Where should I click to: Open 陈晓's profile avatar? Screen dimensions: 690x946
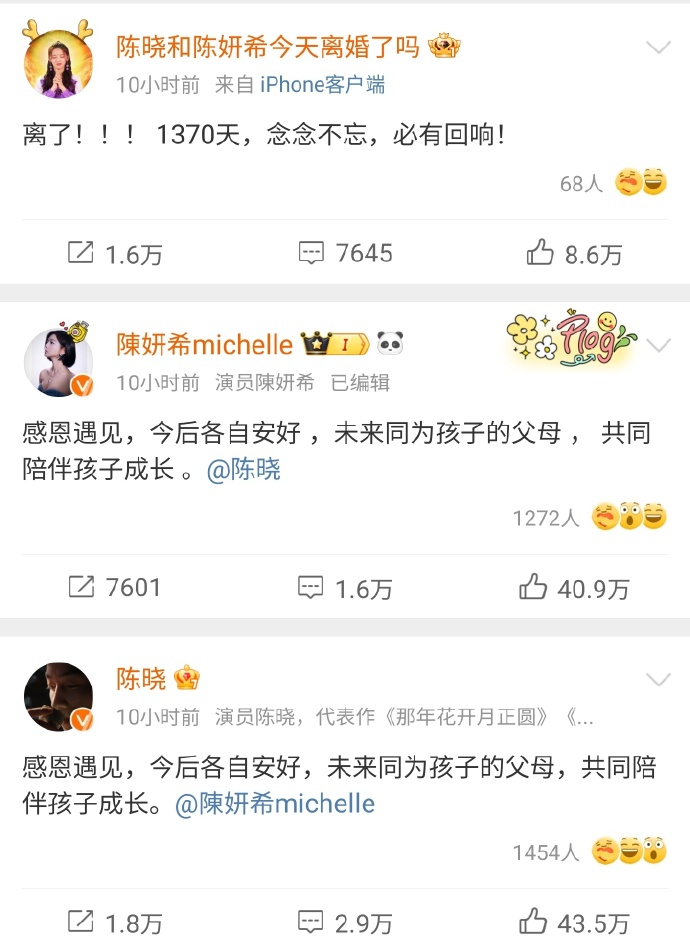pyautogui.click(x=58, y=697)
